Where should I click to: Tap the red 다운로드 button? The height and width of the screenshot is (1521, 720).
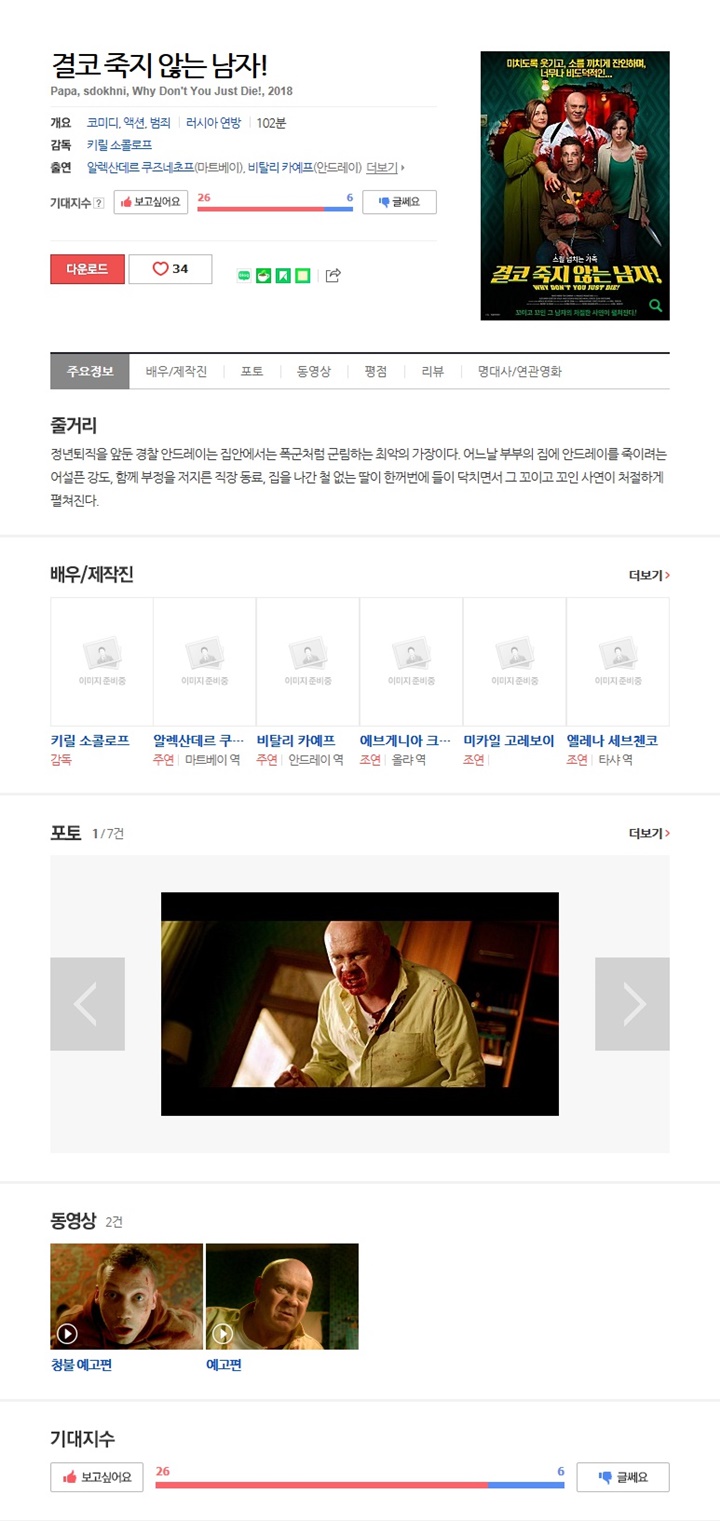87,269
